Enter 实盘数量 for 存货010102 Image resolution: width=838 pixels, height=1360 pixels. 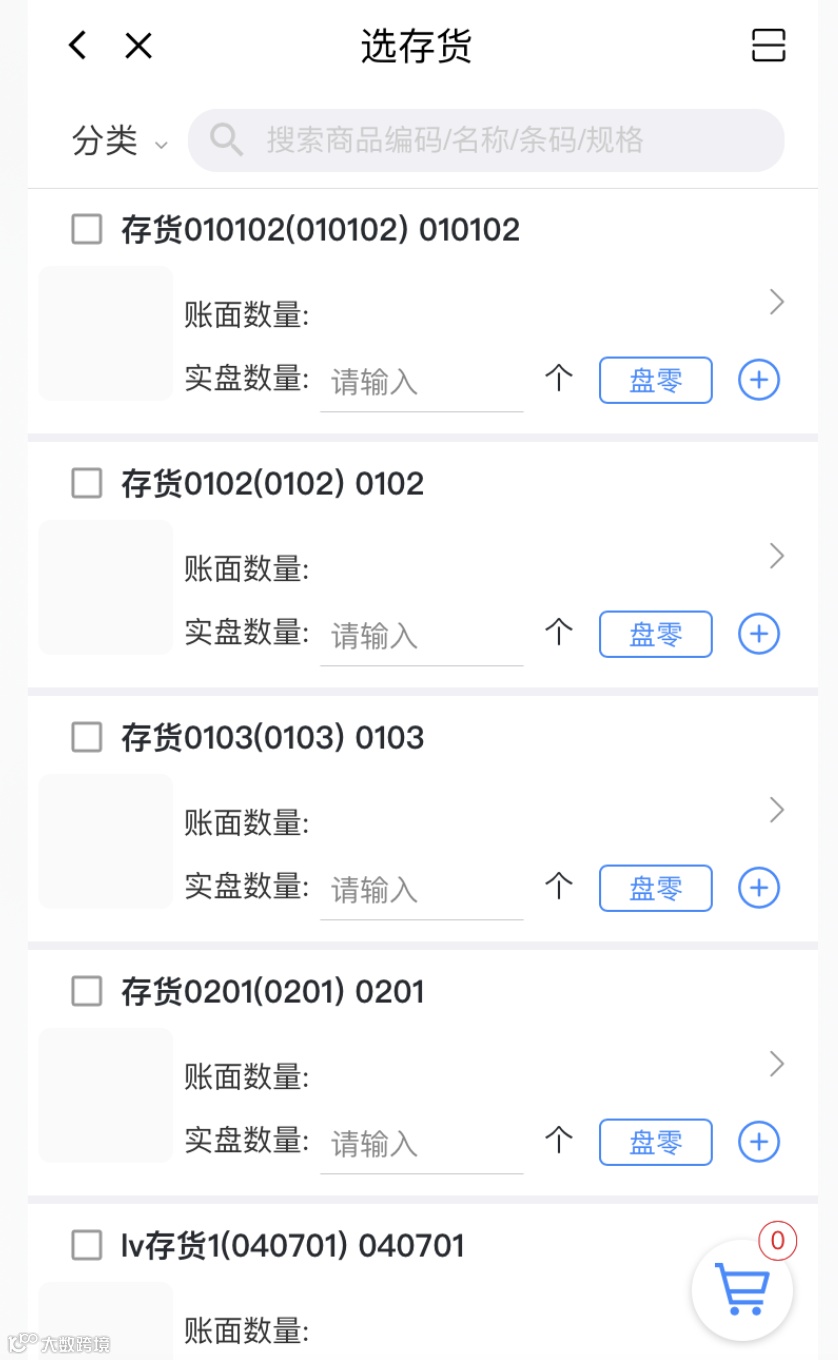pyautogui.click(x=421, y=382)
